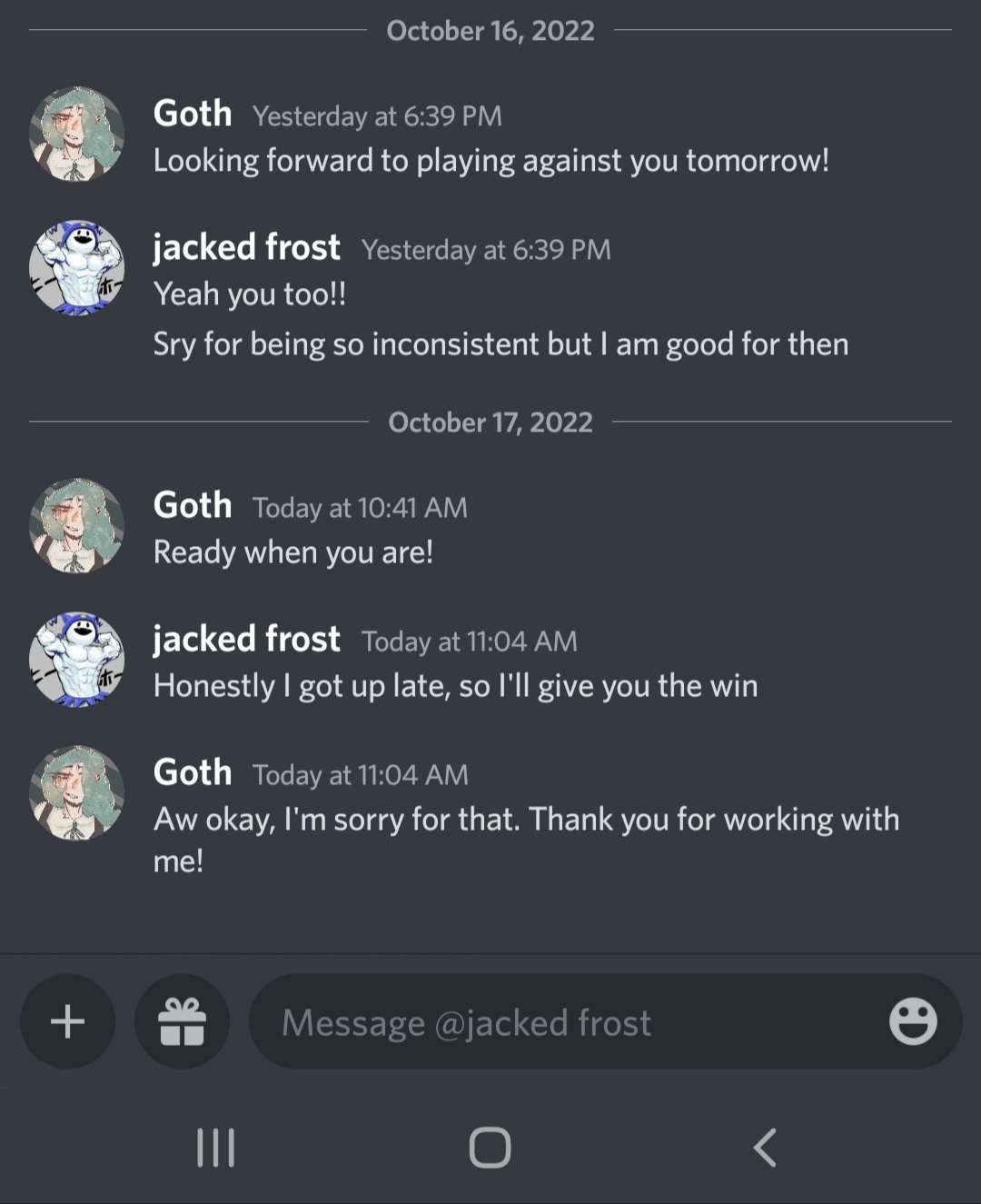Open the gift icon

[x=182, y=1021]
